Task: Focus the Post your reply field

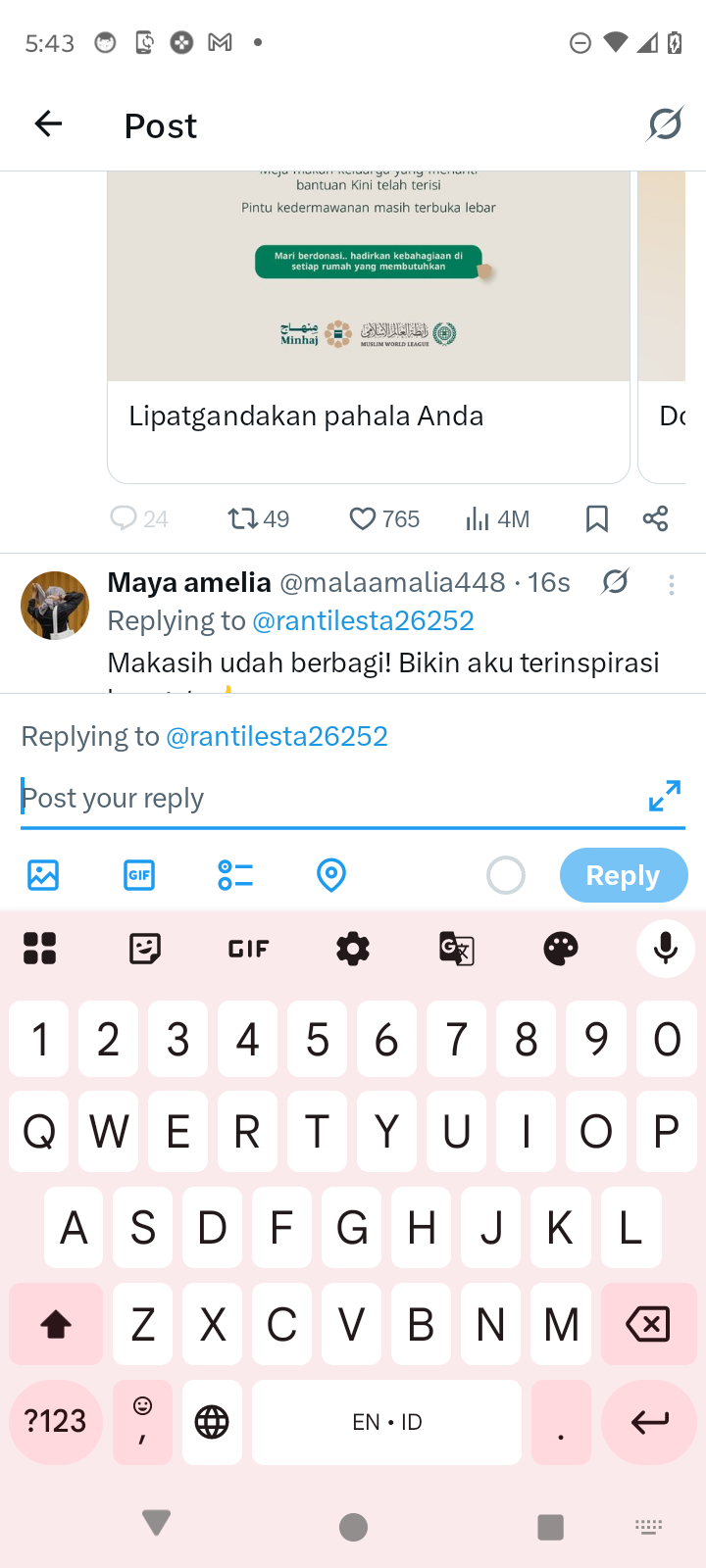Action: (324, 798)
